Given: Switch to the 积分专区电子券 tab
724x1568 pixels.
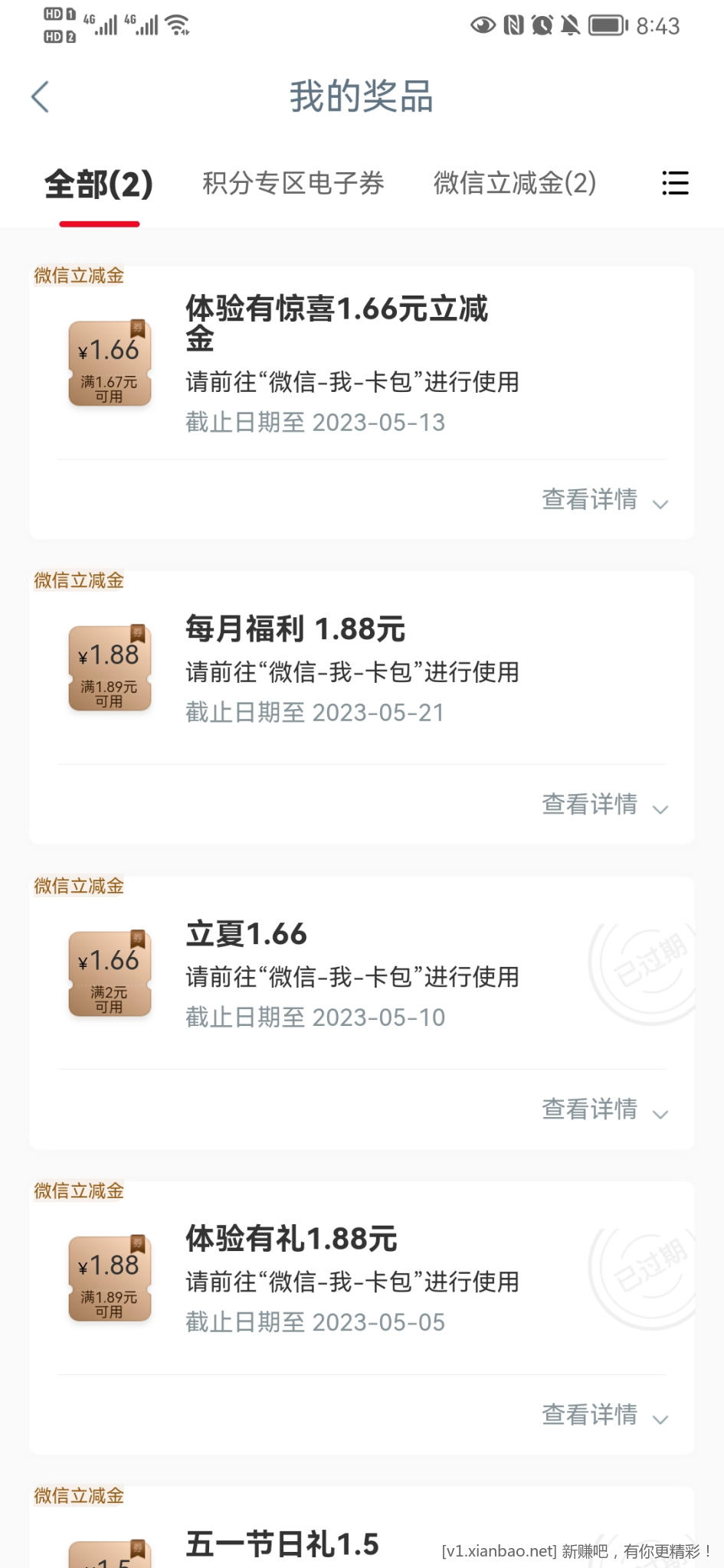Looking at the screenshot, I should [293, 184].
